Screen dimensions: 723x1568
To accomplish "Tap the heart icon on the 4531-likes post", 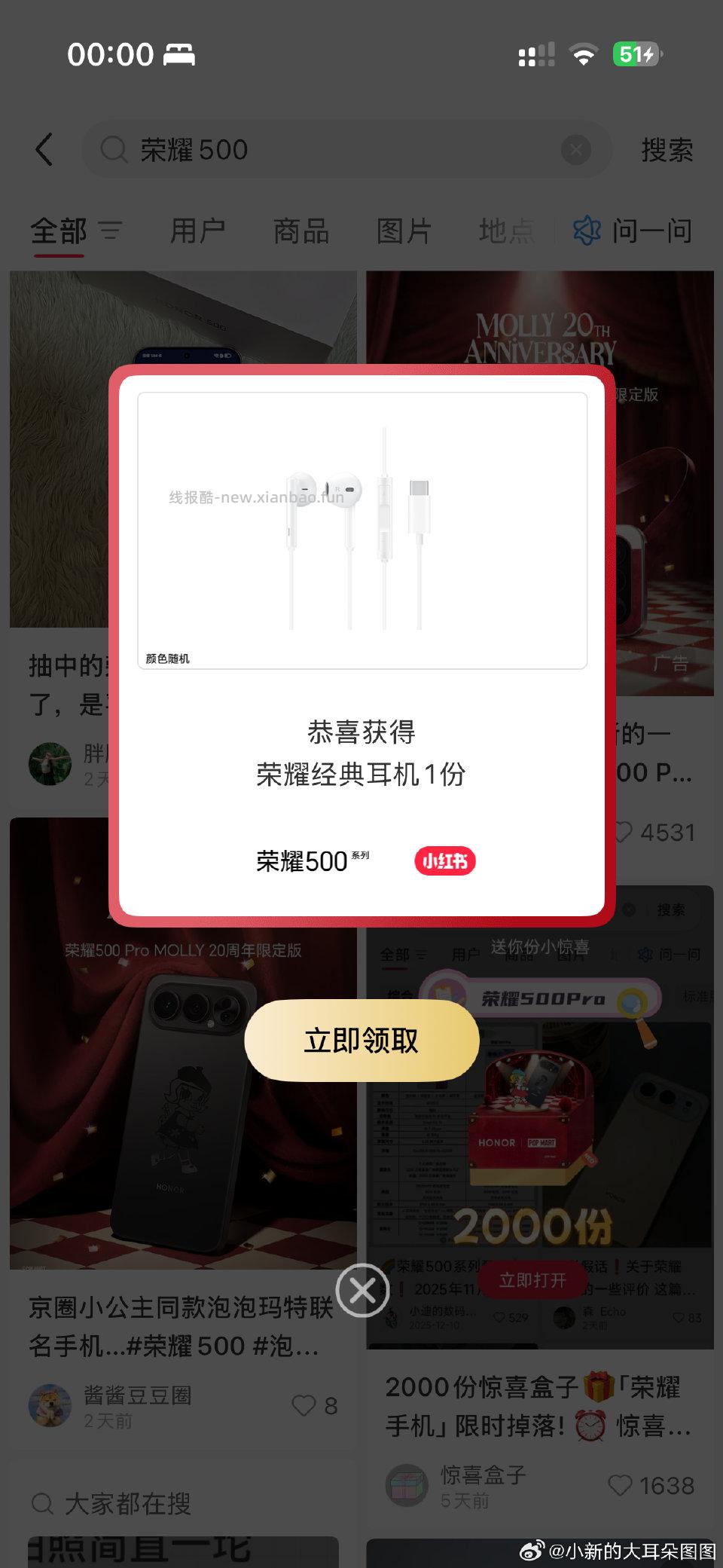I will point(624,832).
